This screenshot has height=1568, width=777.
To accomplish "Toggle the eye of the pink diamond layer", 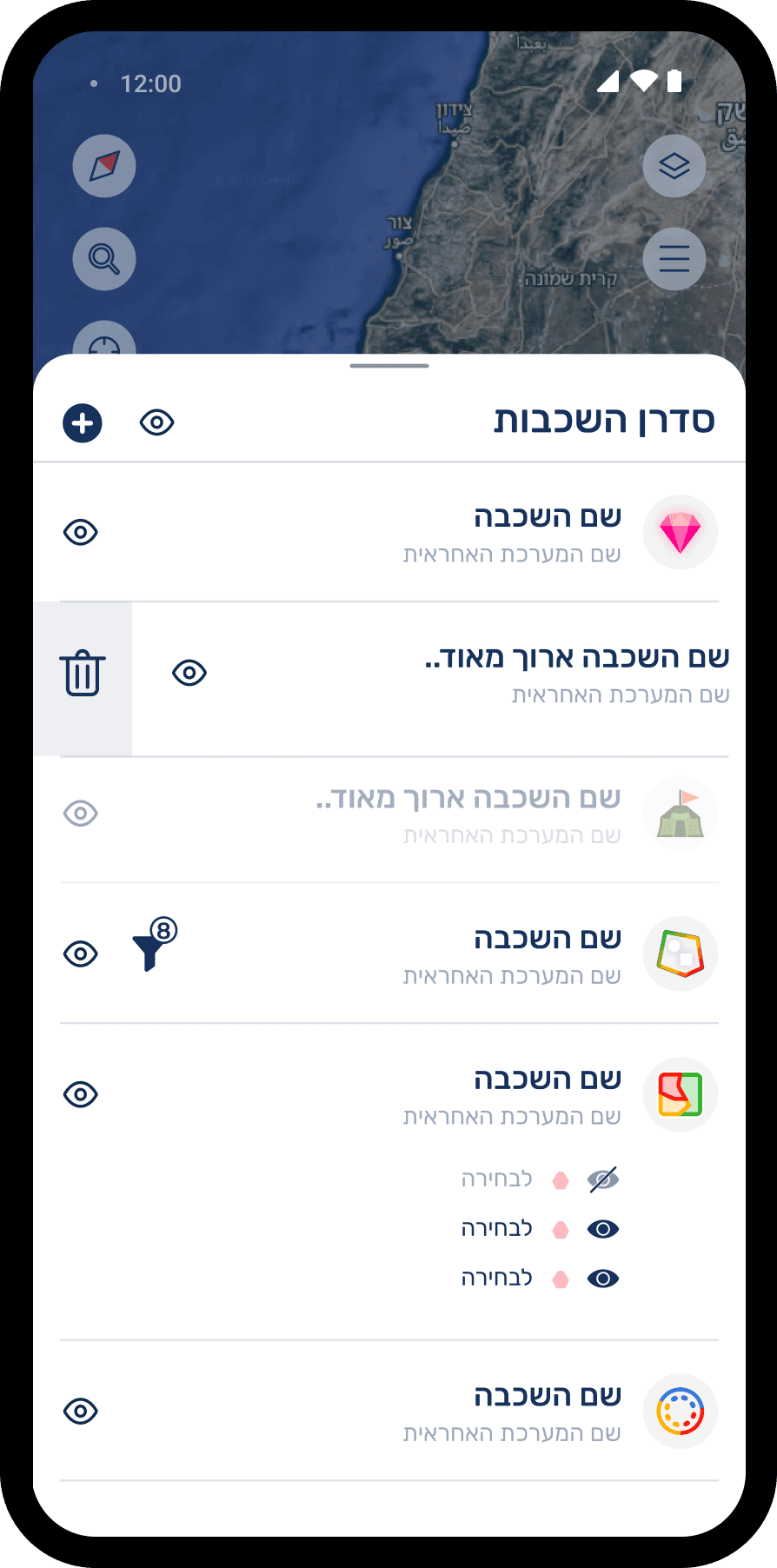I will click(x=81, y=532).
